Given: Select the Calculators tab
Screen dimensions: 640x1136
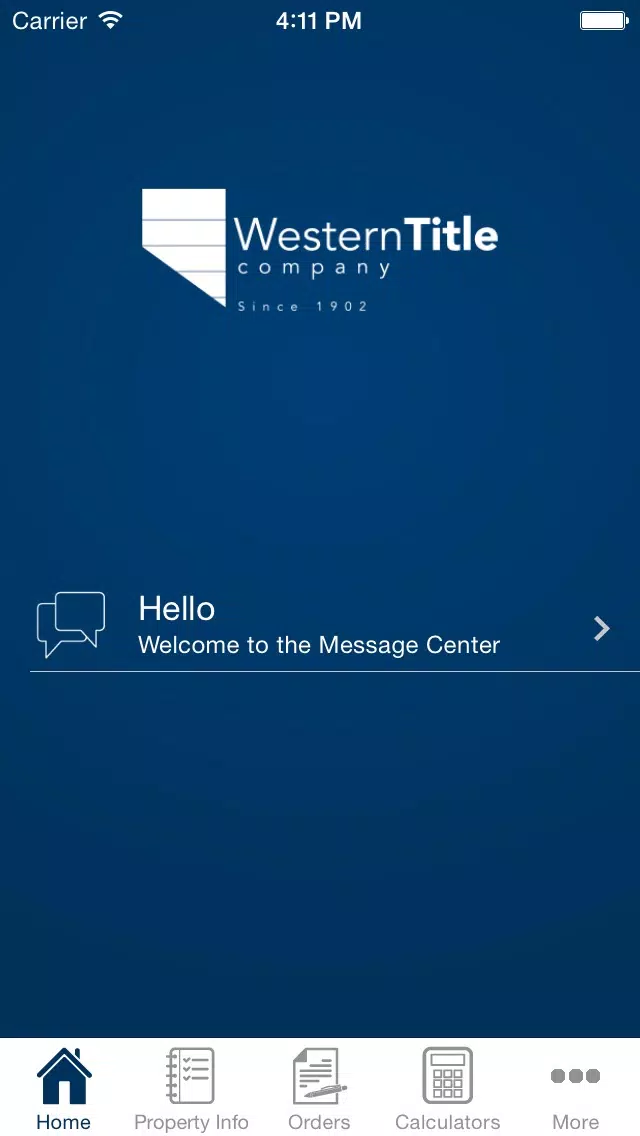Looking at the screenshot, I should coord(447,1088).
